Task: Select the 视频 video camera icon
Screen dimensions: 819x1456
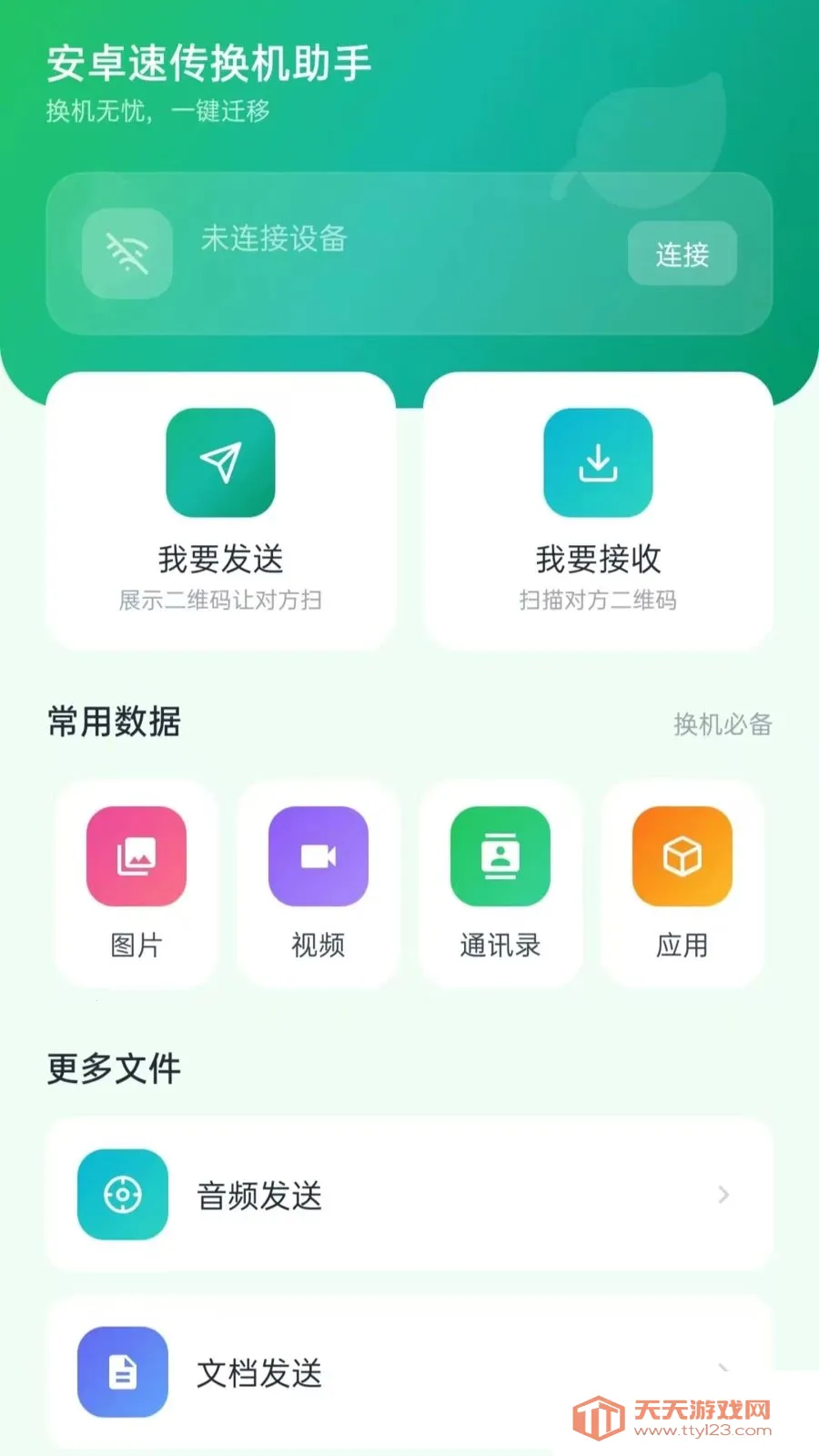Action: 318,855
